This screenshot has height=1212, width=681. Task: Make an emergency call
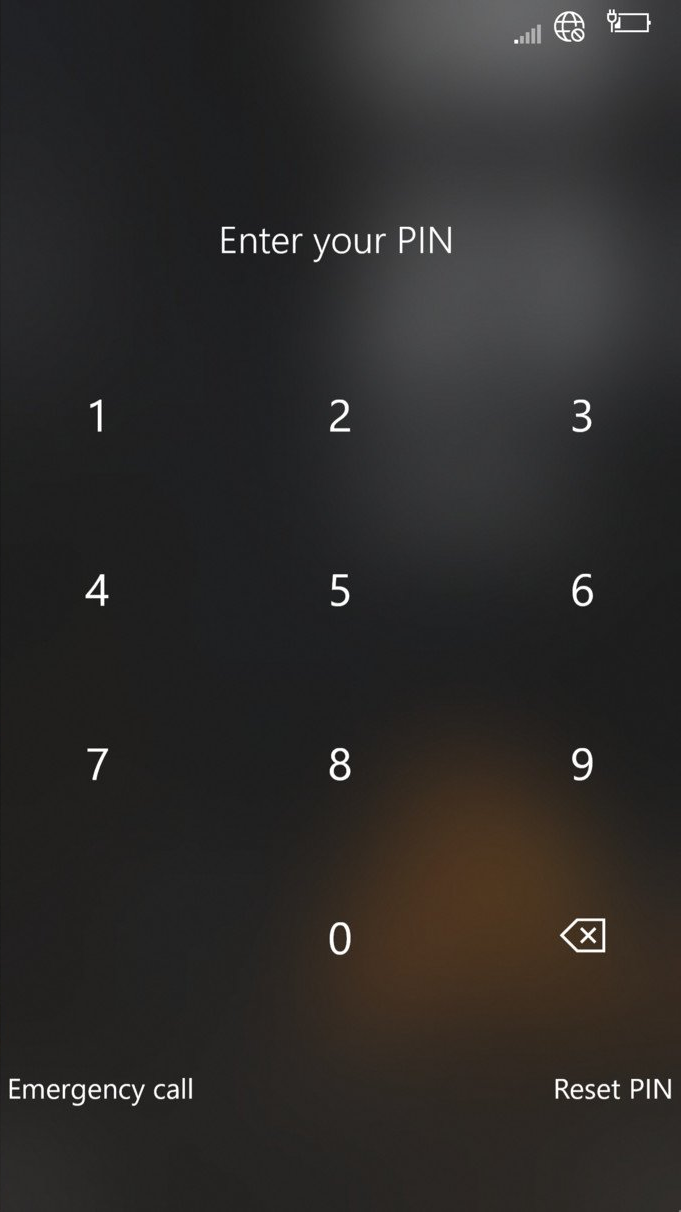[x=101, y=1089]
